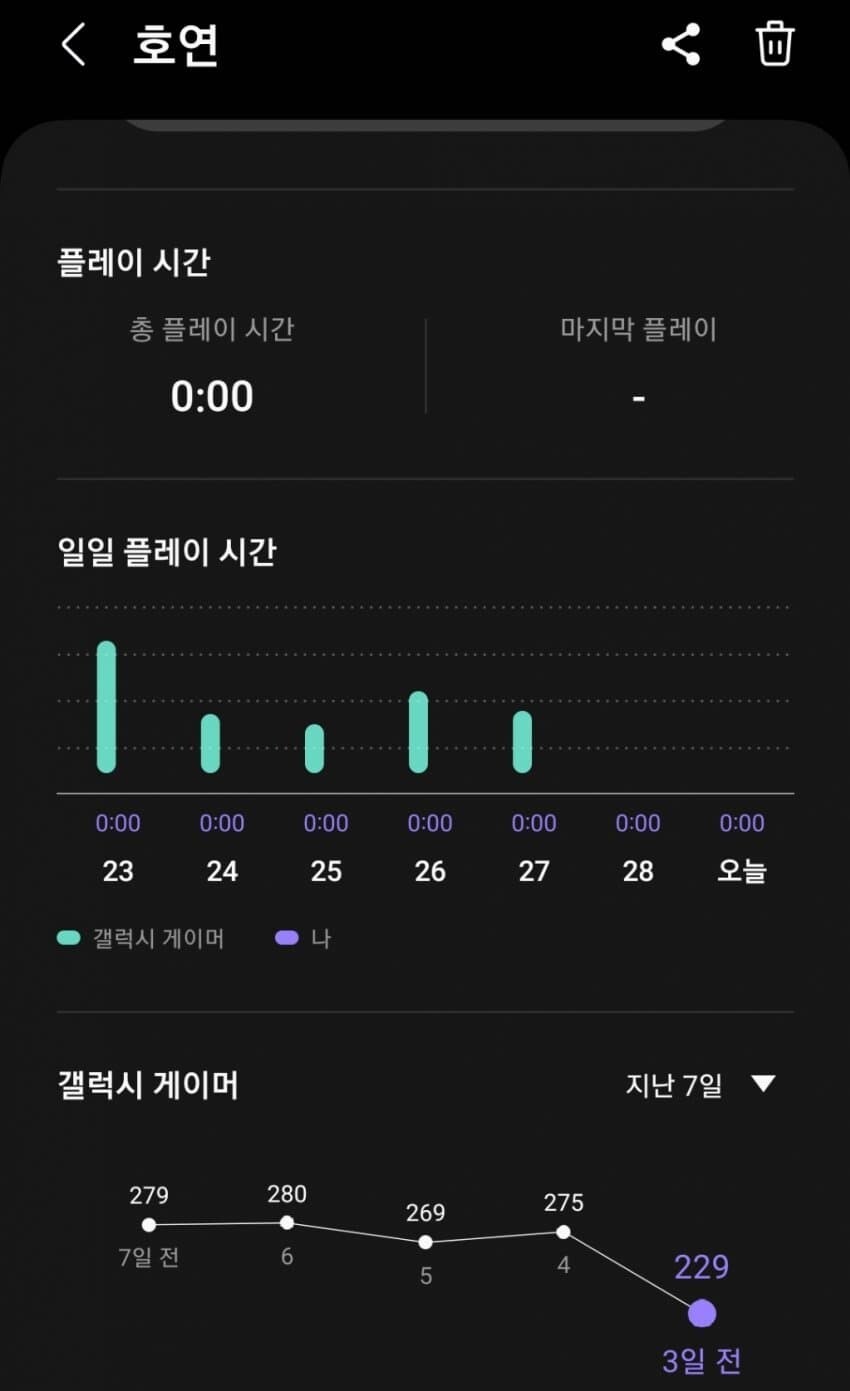The width and height of the screenshot is (850, 1391).
Task: Tap the 총 플레이 시간 value 0:00
Action: coord(212,396)
